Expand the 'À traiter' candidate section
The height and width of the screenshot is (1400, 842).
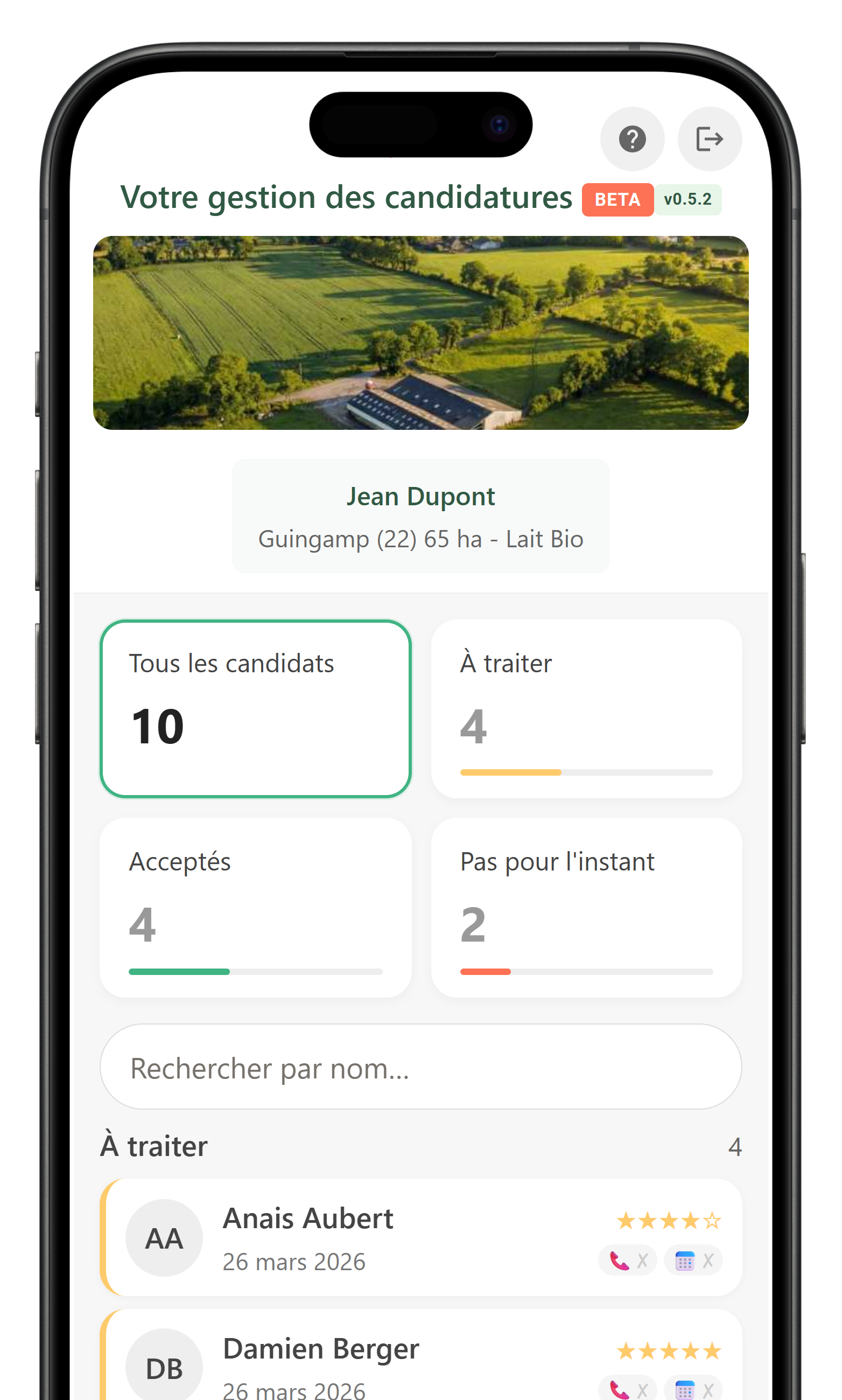click(155, 1147)
